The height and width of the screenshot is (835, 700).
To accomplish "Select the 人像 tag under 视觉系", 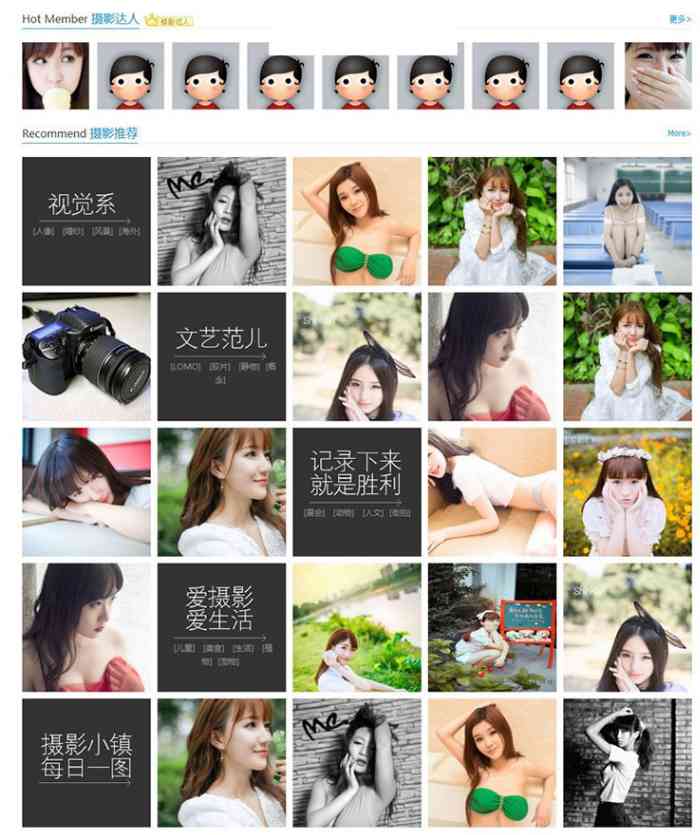I will point(43,231).
